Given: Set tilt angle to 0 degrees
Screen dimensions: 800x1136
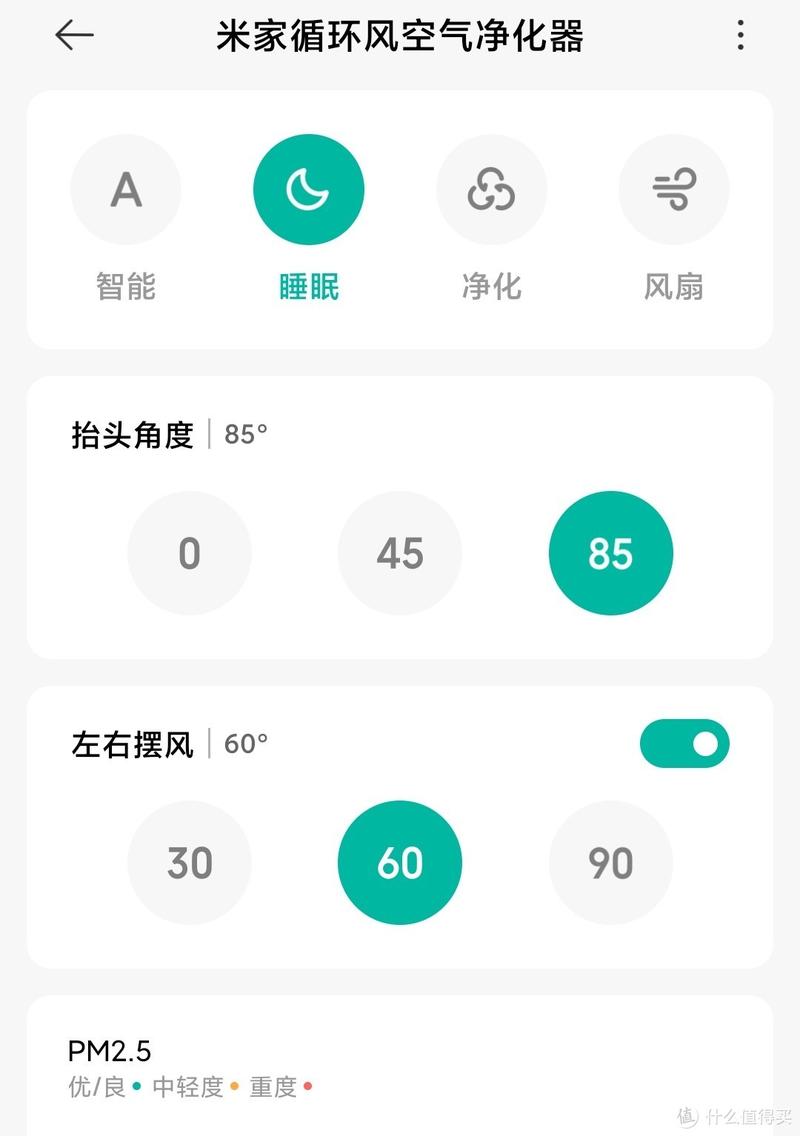Looking at the screenshot, I should [189, 553].
